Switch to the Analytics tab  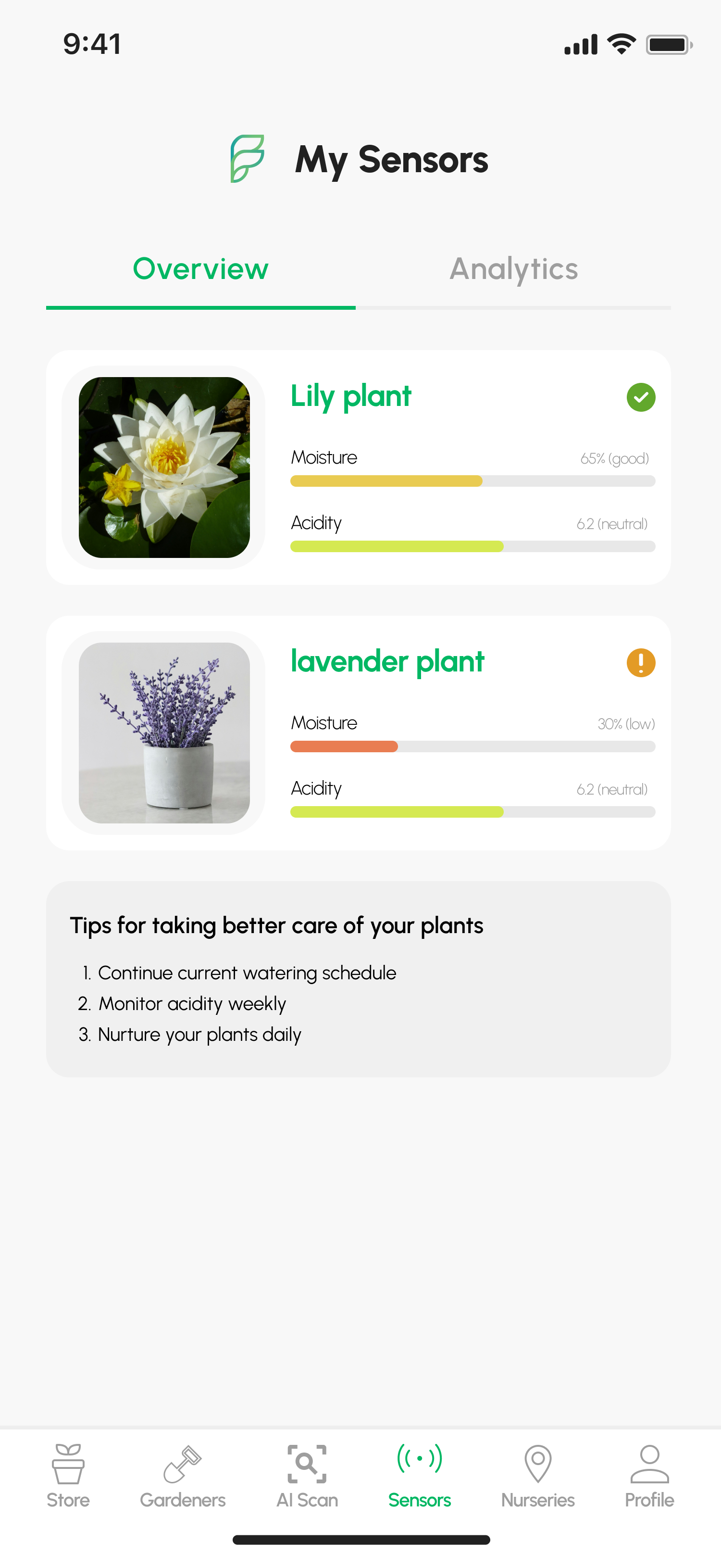pos(513,269)
